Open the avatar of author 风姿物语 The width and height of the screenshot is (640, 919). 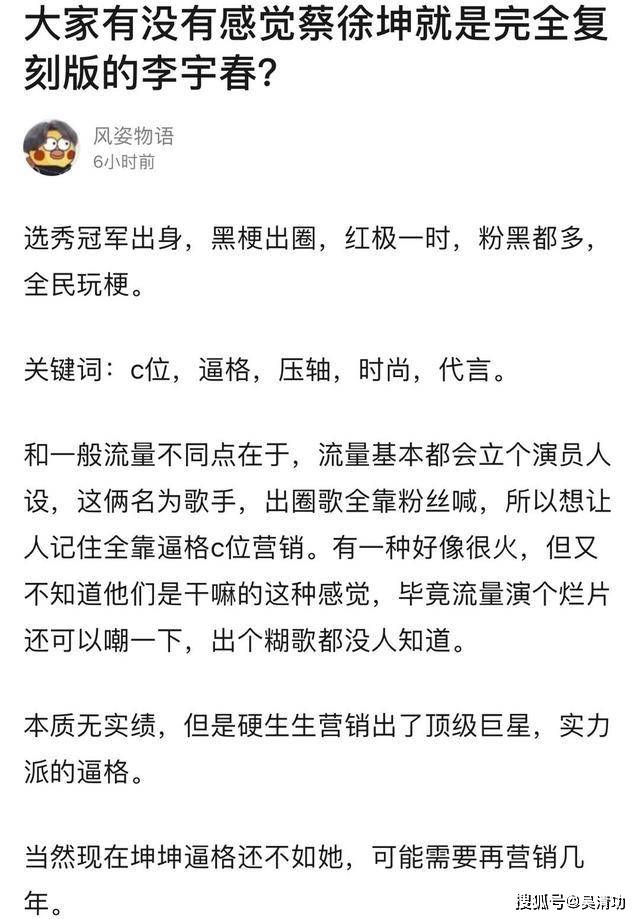[x=50, y=147]
